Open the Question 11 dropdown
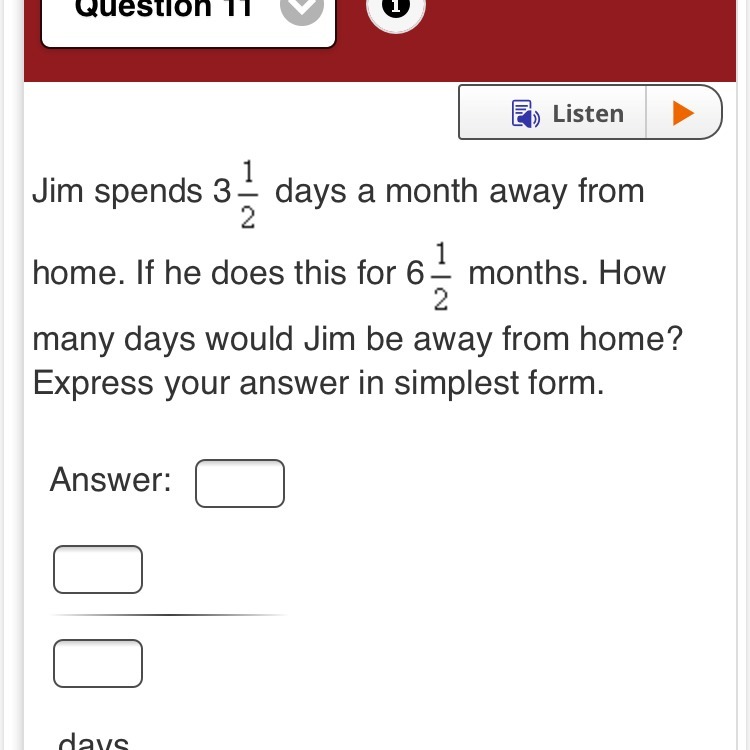 302,10
